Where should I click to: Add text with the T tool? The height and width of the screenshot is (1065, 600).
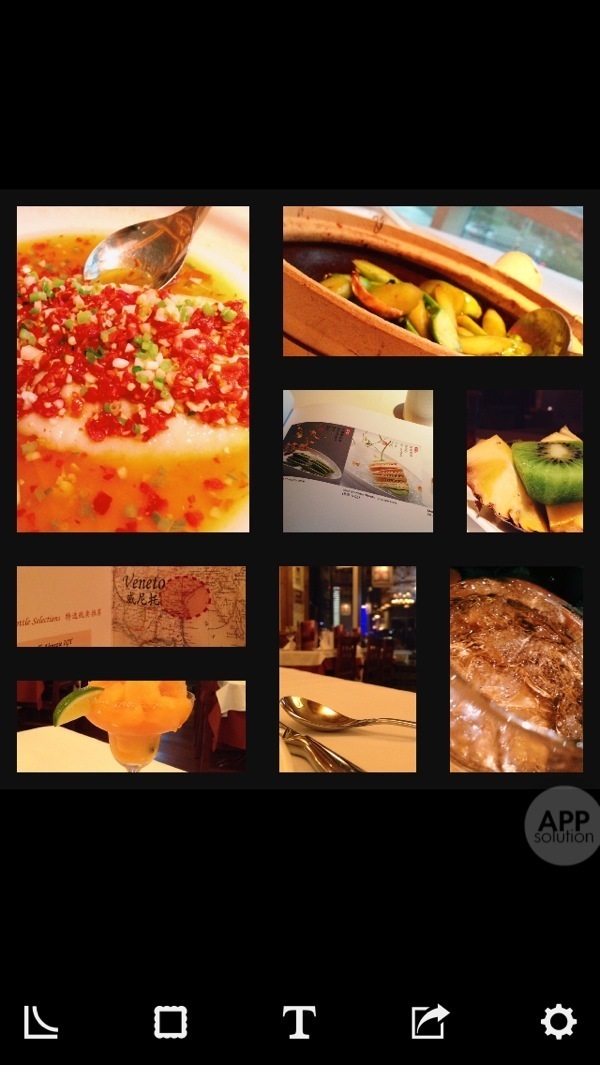point(299,1021)
